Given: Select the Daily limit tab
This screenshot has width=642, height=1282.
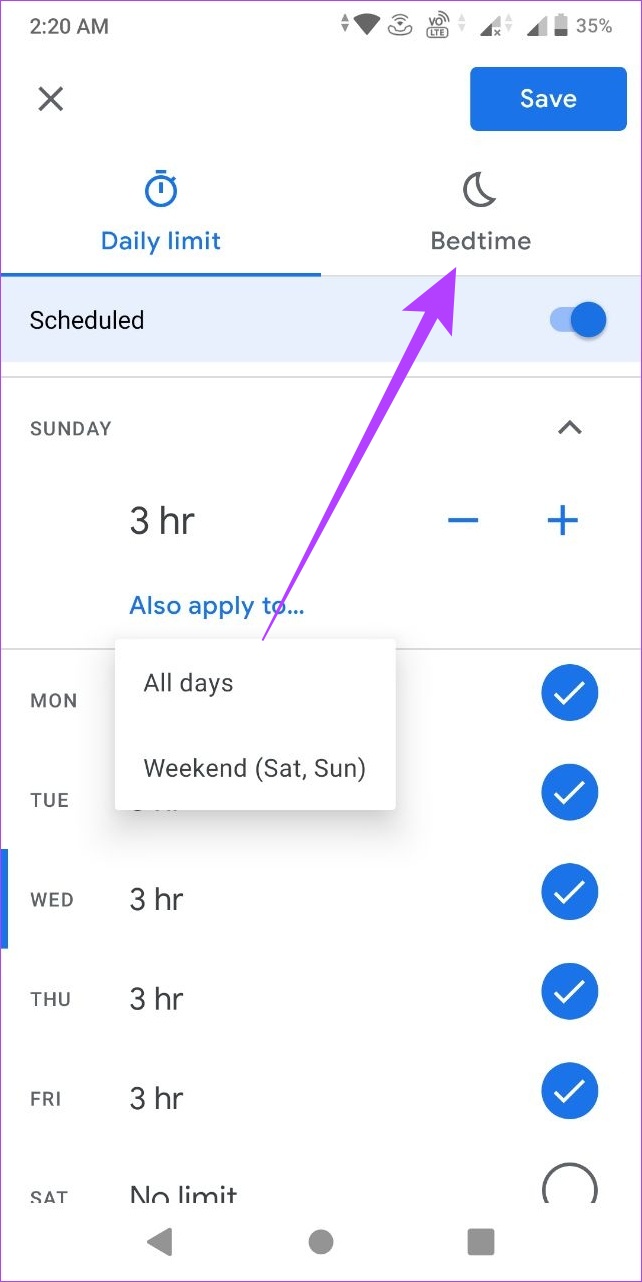Looking at the screenshot, I should (161, 212).
